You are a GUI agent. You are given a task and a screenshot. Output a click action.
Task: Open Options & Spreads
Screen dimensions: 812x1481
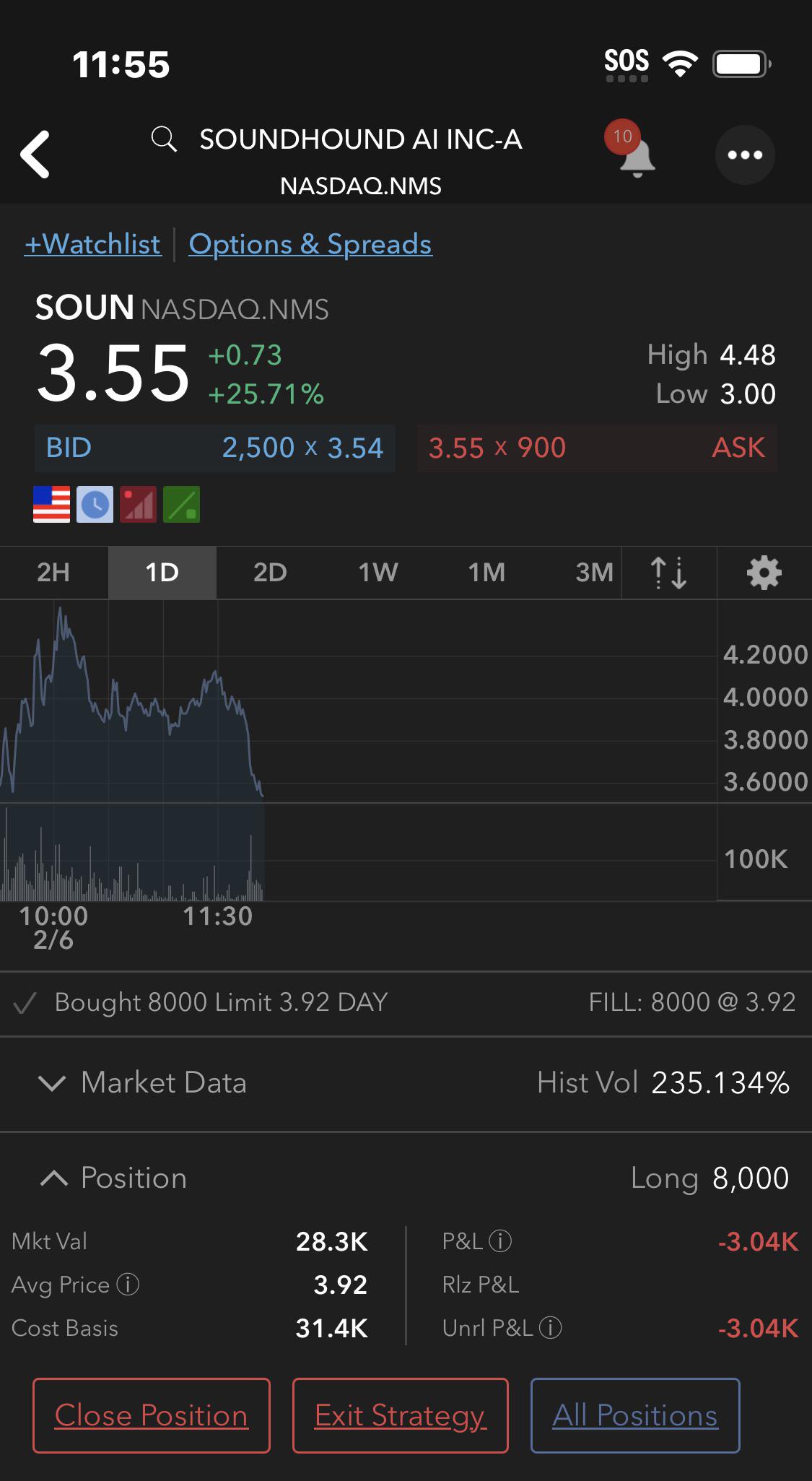pos(310,245)
